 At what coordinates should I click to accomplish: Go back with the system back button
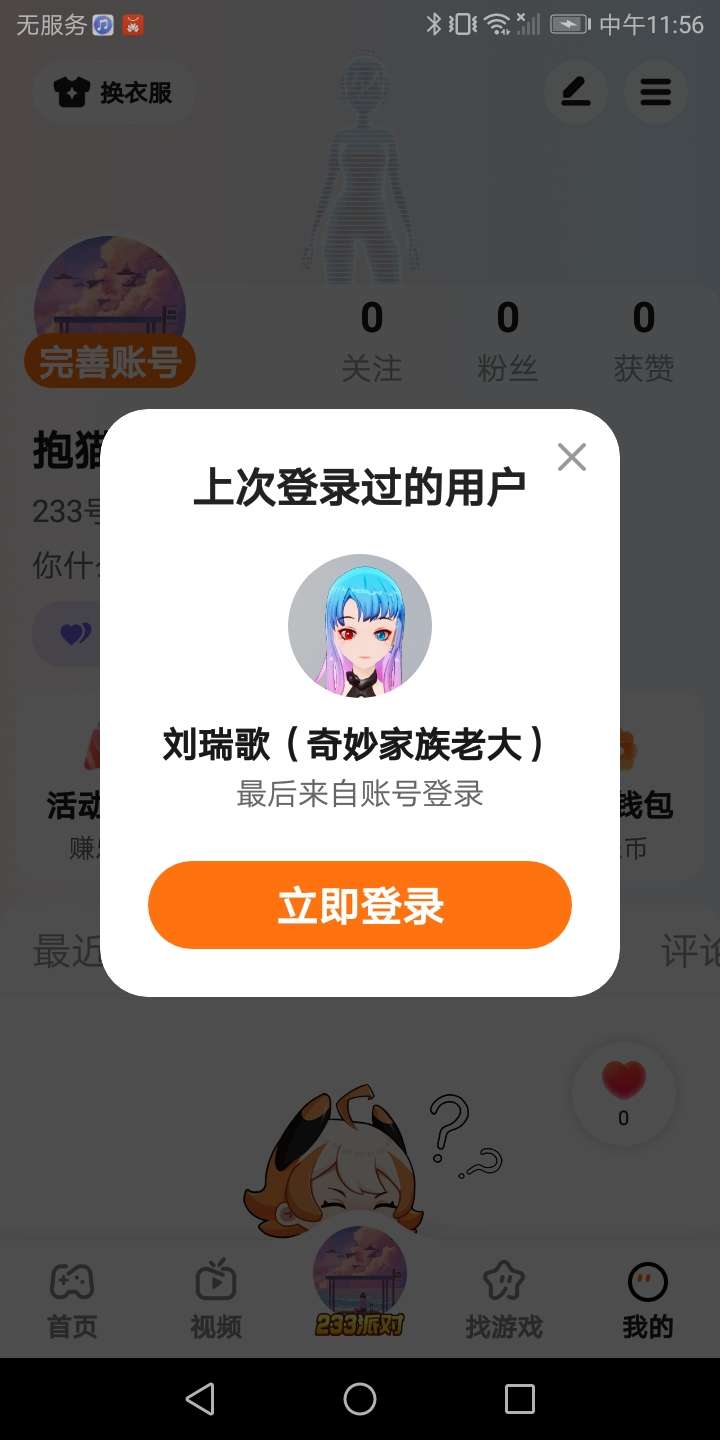tap(200, 1399)
